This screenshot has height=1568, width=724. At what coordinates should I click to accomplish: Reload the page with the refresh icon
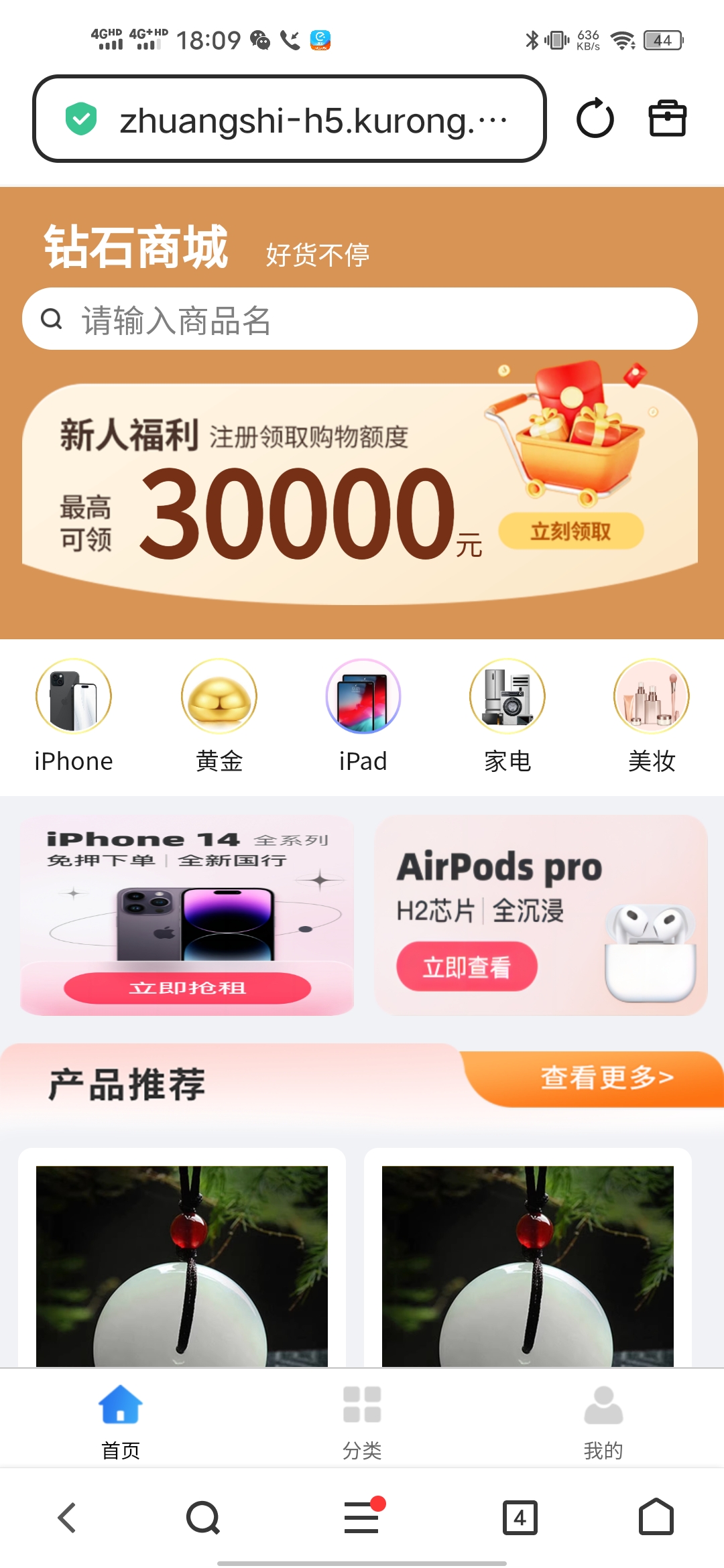(595, 119)
